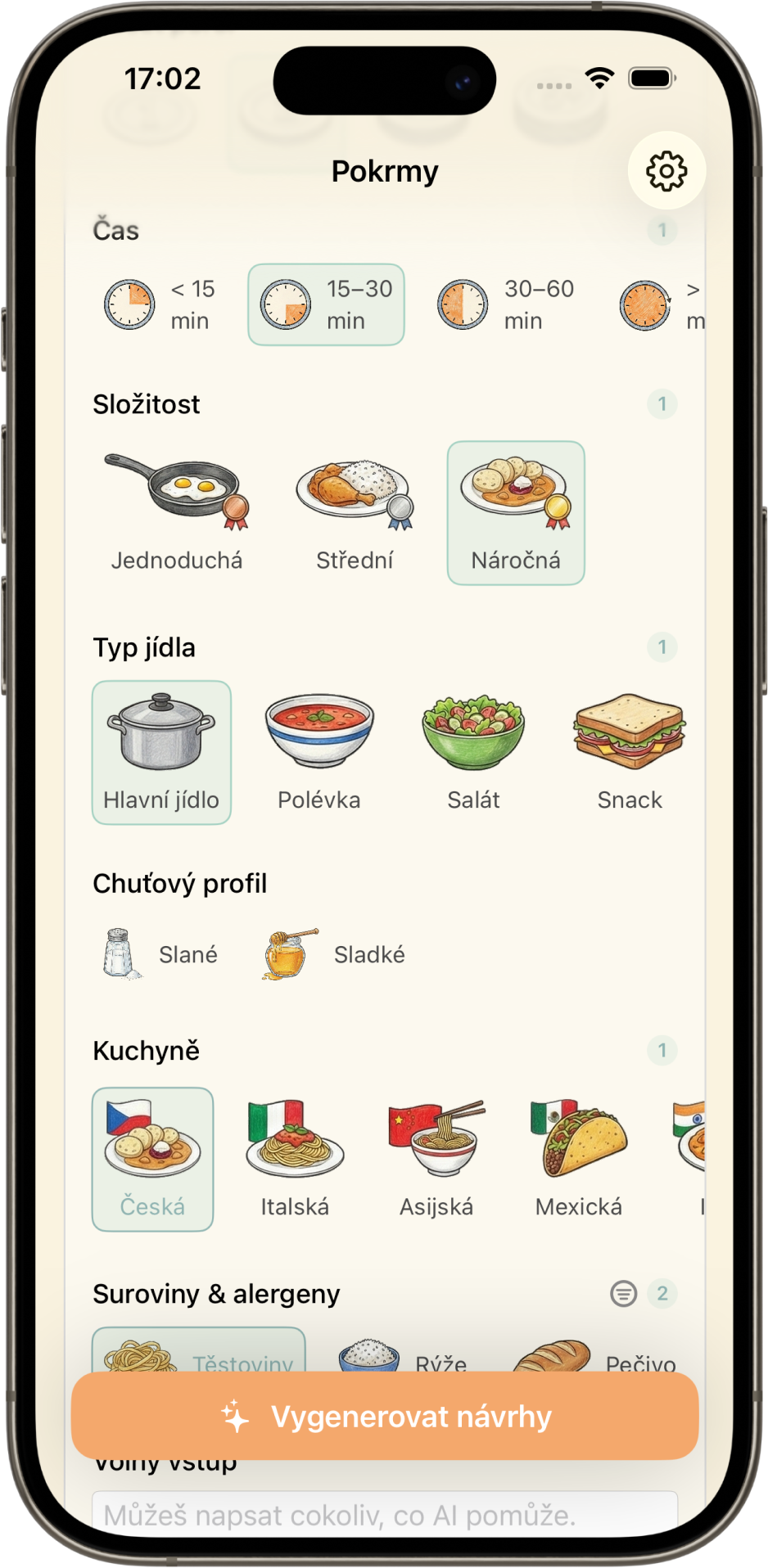
Task: Deselect Náročná difficulty
Action: [x=516, y=513]
